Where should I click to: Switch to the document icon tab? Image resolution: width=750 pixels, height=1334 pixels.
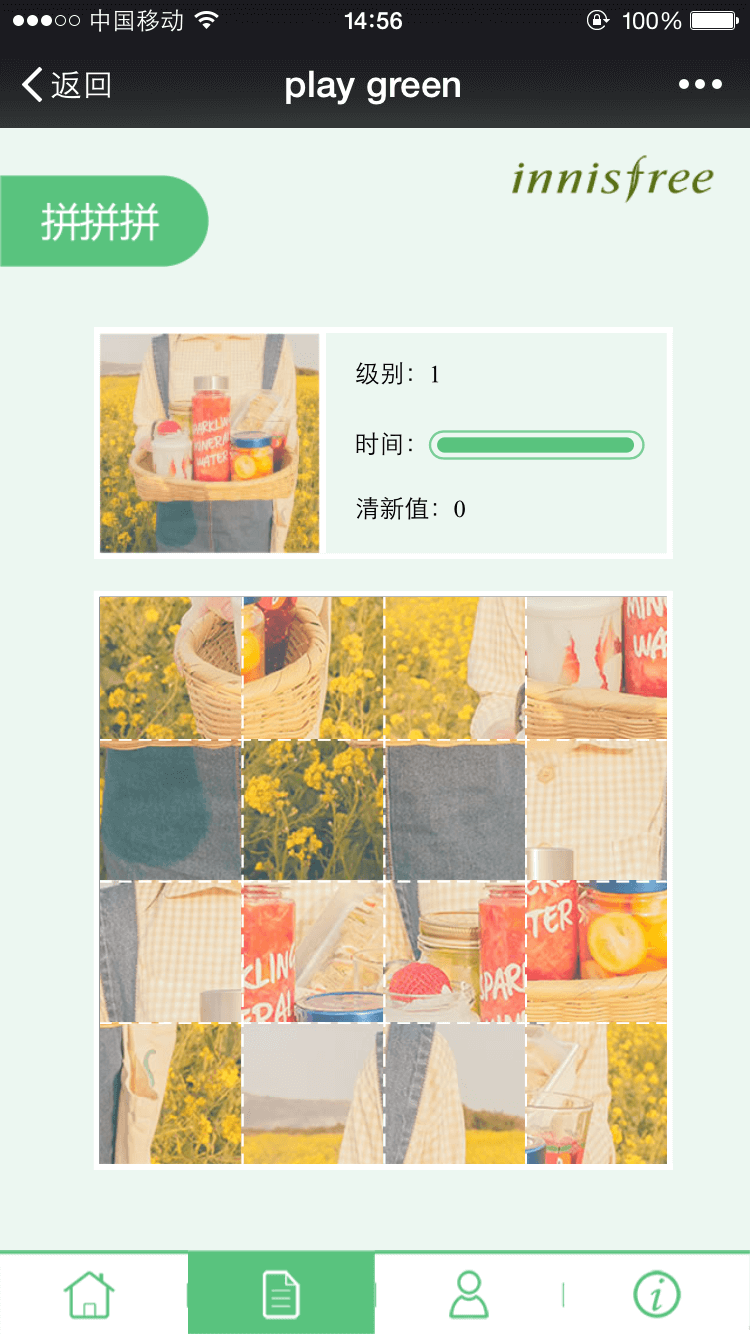click(x=281, y=1294)
